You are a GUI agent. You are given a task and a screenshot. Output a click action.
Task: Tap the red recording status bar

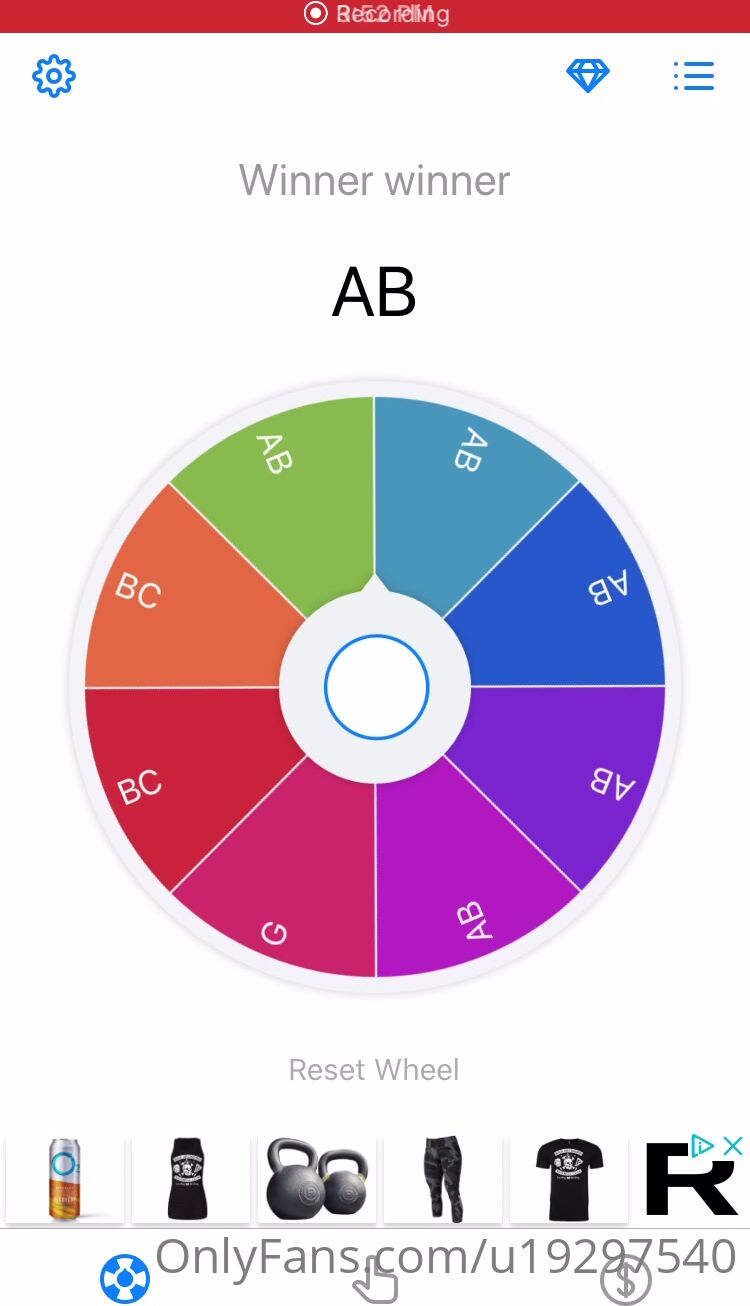coord(375,16)
